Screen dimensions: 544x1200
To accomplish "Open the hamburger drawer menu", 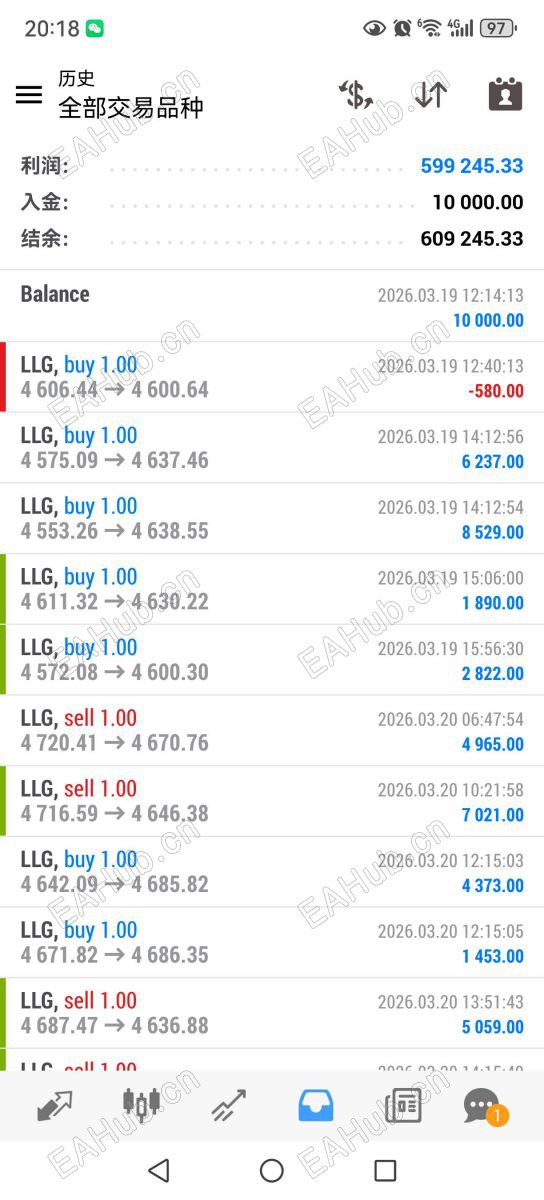I will (29, 94).
